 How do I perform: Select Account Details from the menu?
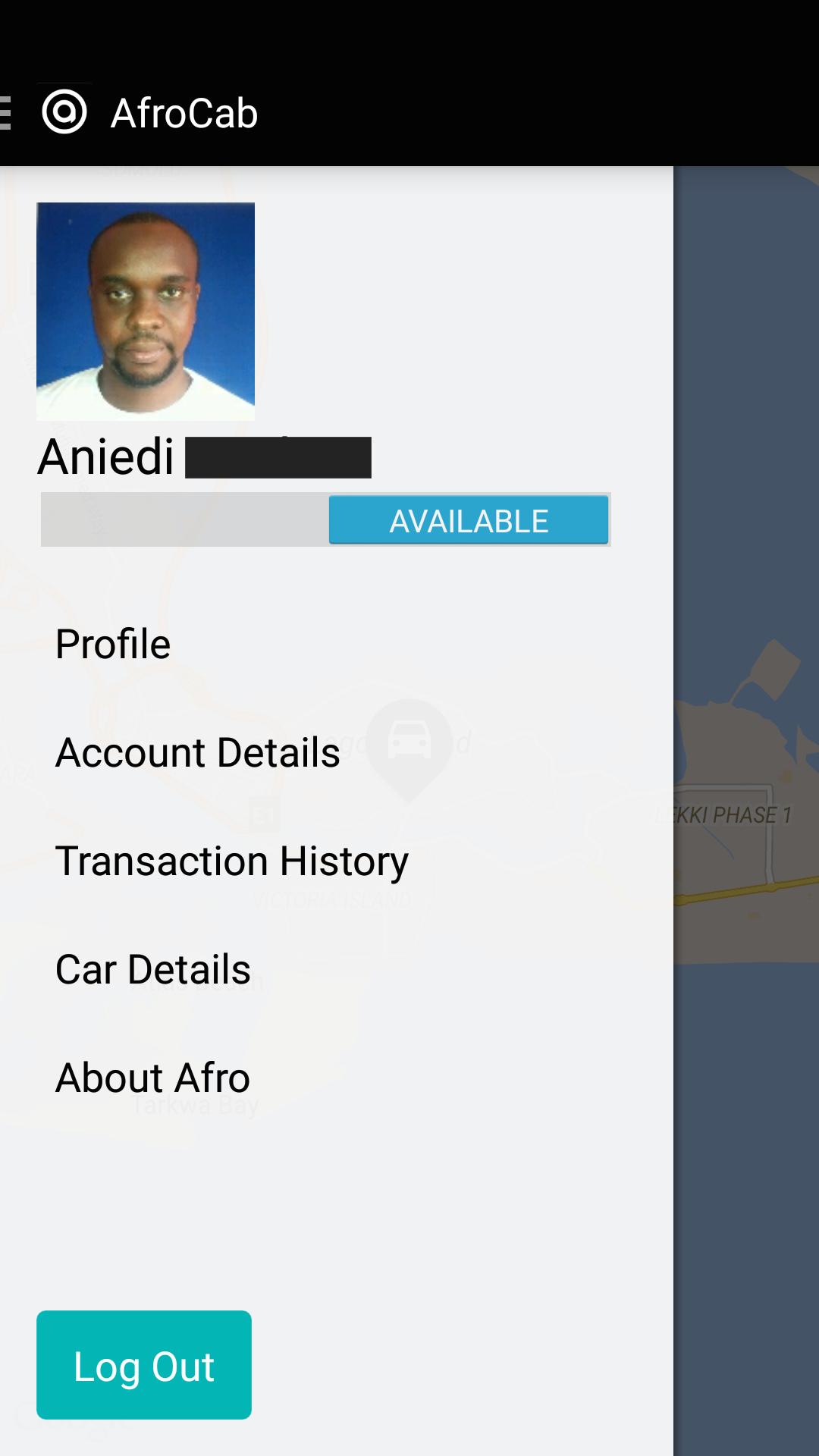click(x=196, y=752)
